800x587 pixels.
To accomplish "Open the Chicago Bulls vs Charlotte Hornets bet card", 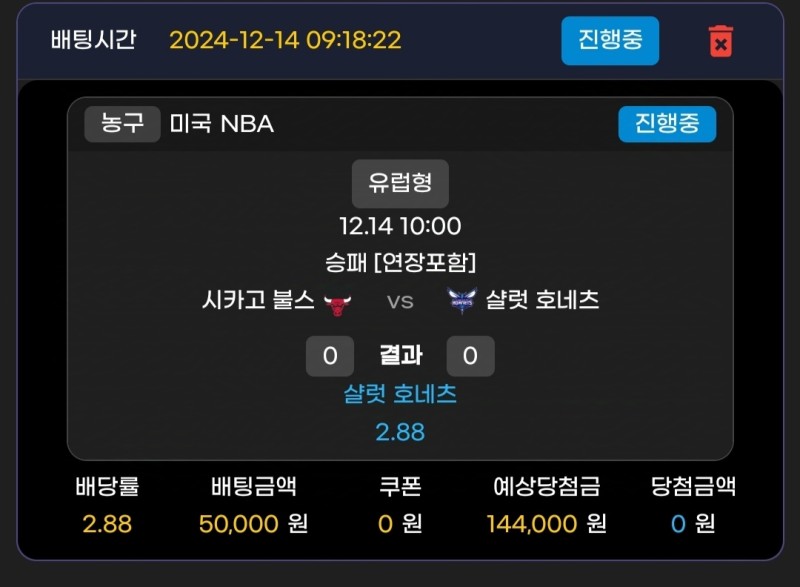I will [400, 300].
